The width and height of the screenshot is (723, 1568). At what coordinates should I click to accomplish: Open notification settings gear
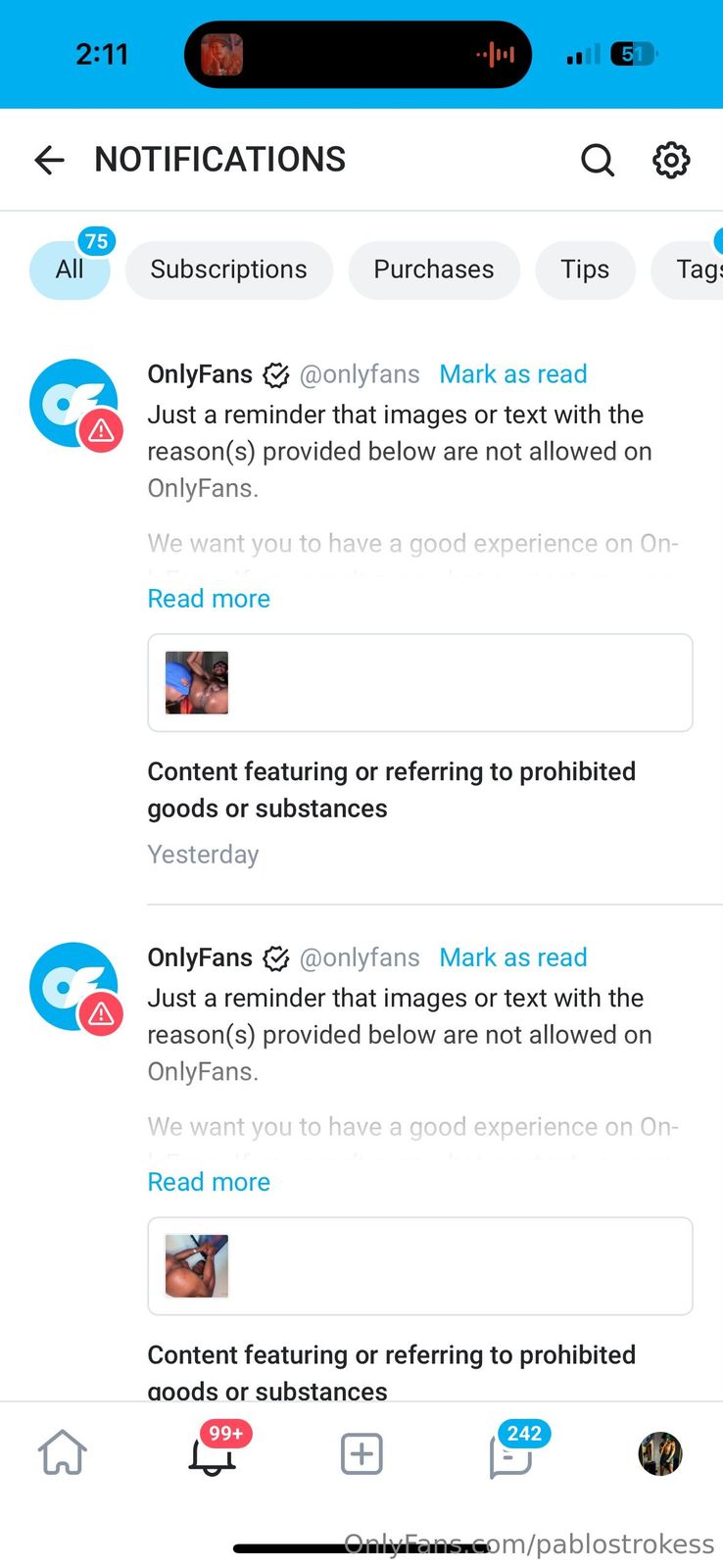tap(671, 160)
